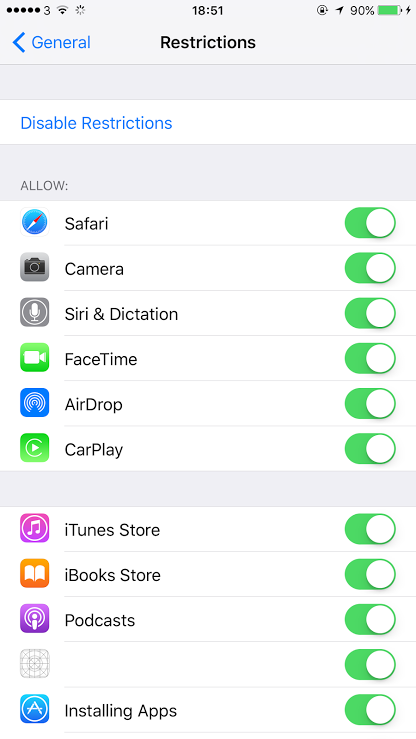The height and width of the screenshot is (739, 416).
Task: Tap Disable Restrictions
Action: 97,123
